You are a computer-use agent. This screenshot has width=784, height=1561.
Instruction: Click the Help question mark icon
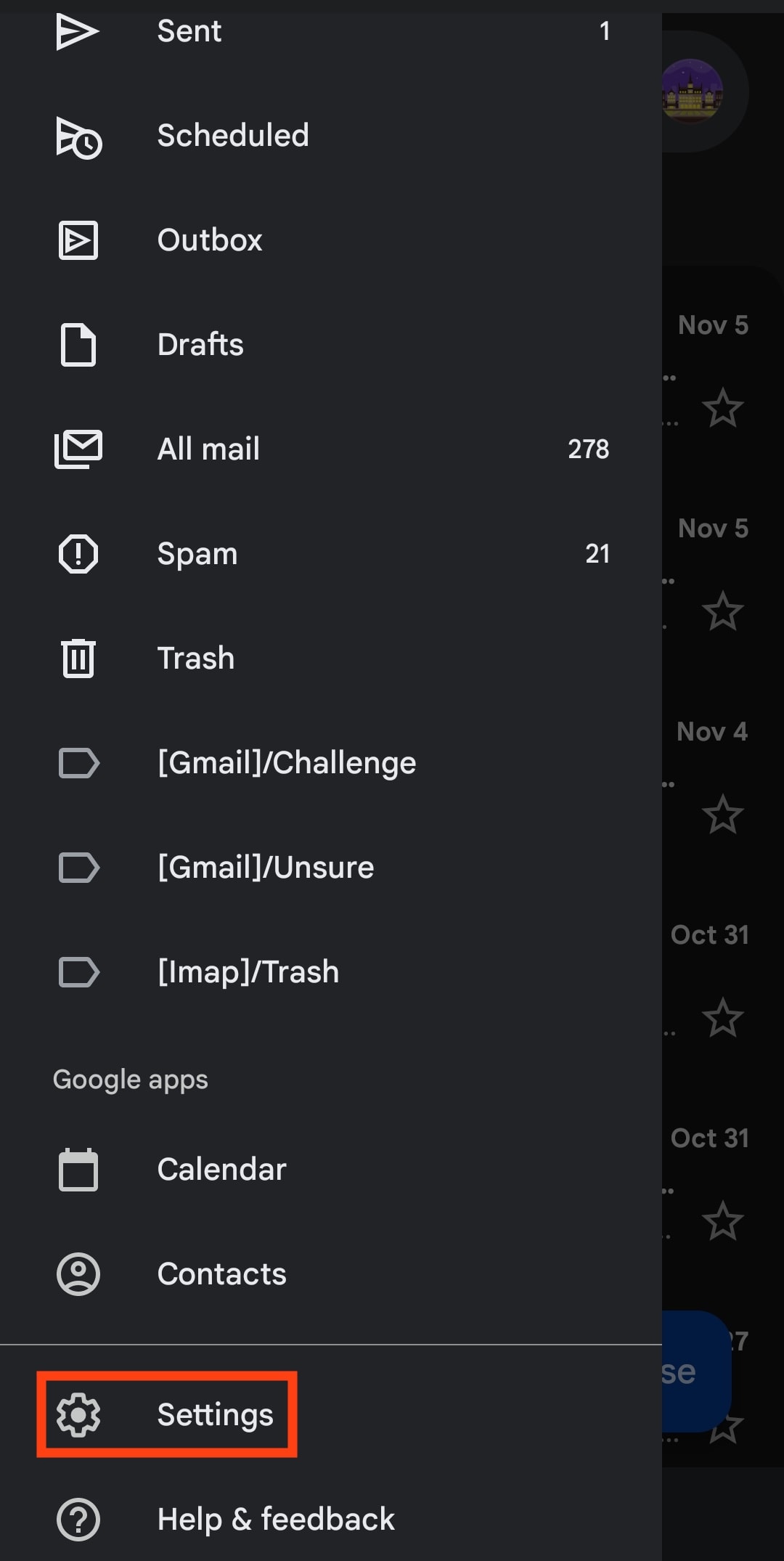(x=78, y=1519)
